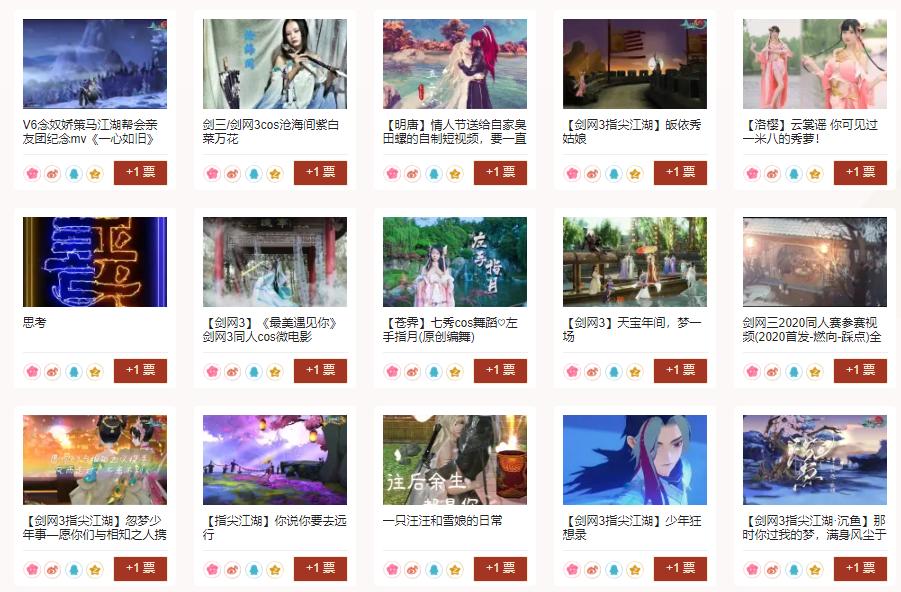Open 【洛樱】云裳谣 video thumbnail
The width and height of the screenshot is (901, 592).
tap(814, 64)
